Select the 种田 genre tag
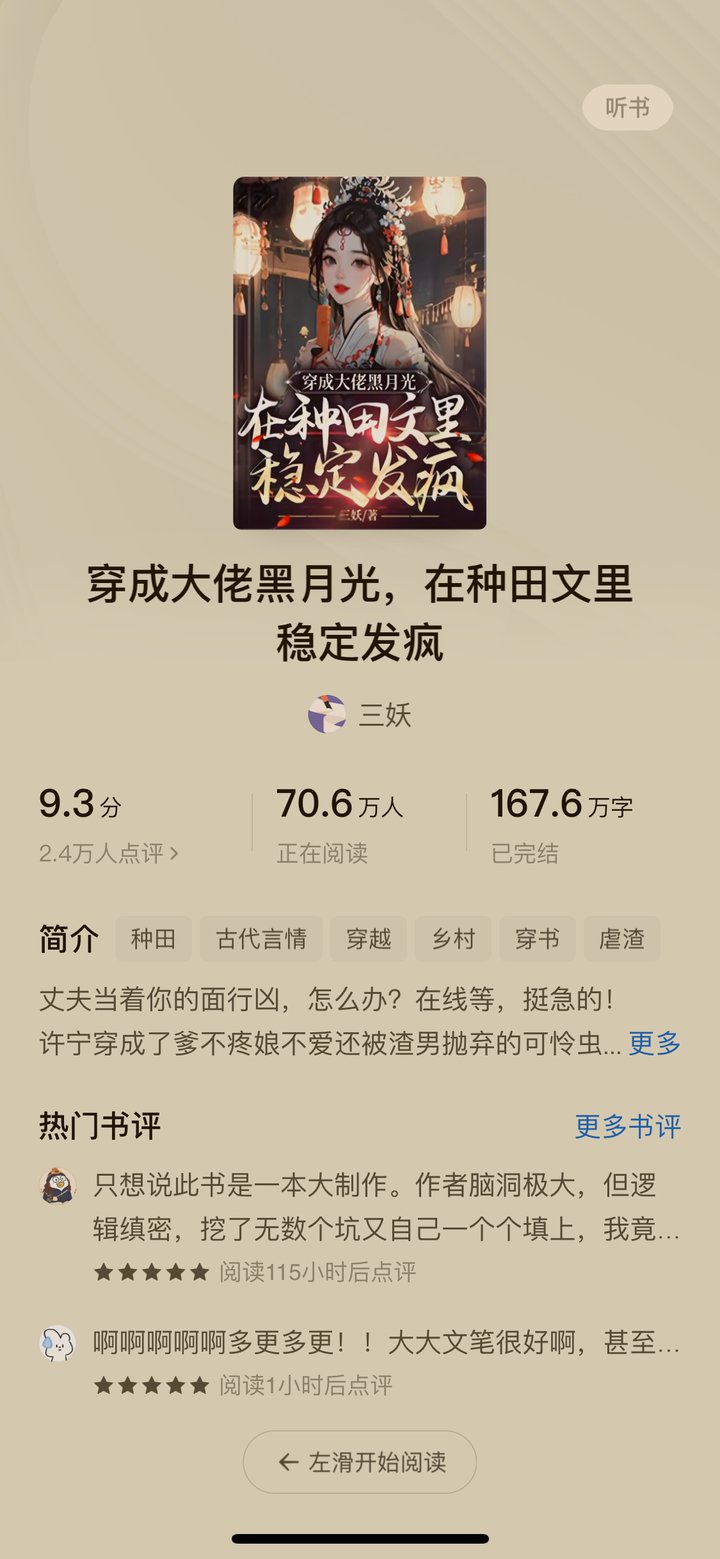The image size is (720, 1559). point(154,938)
